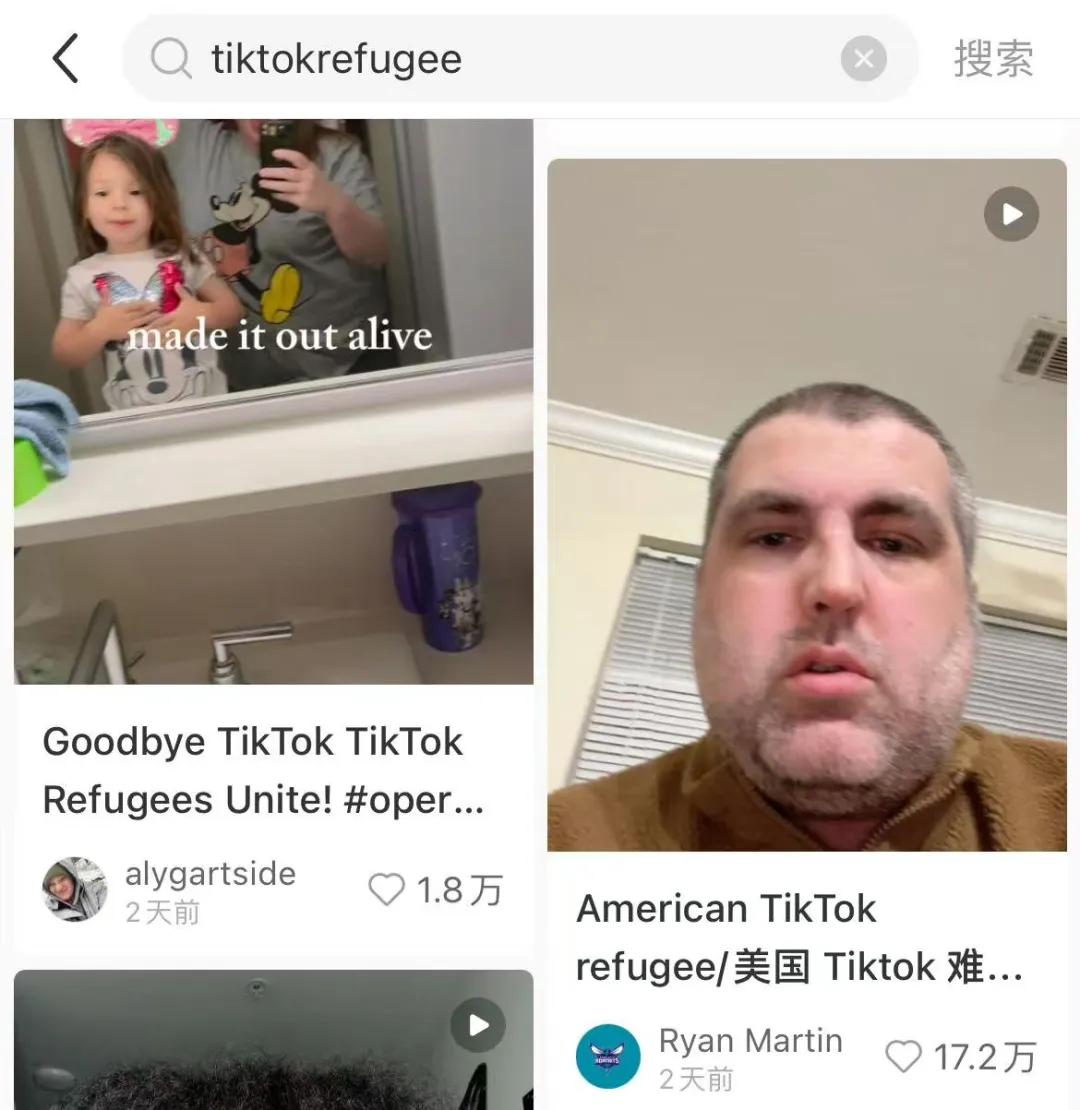Open the American TikTok refugee video post
Viewport: 1080px width, 1110px height.
pyautogui.click(x=806, y=505)
